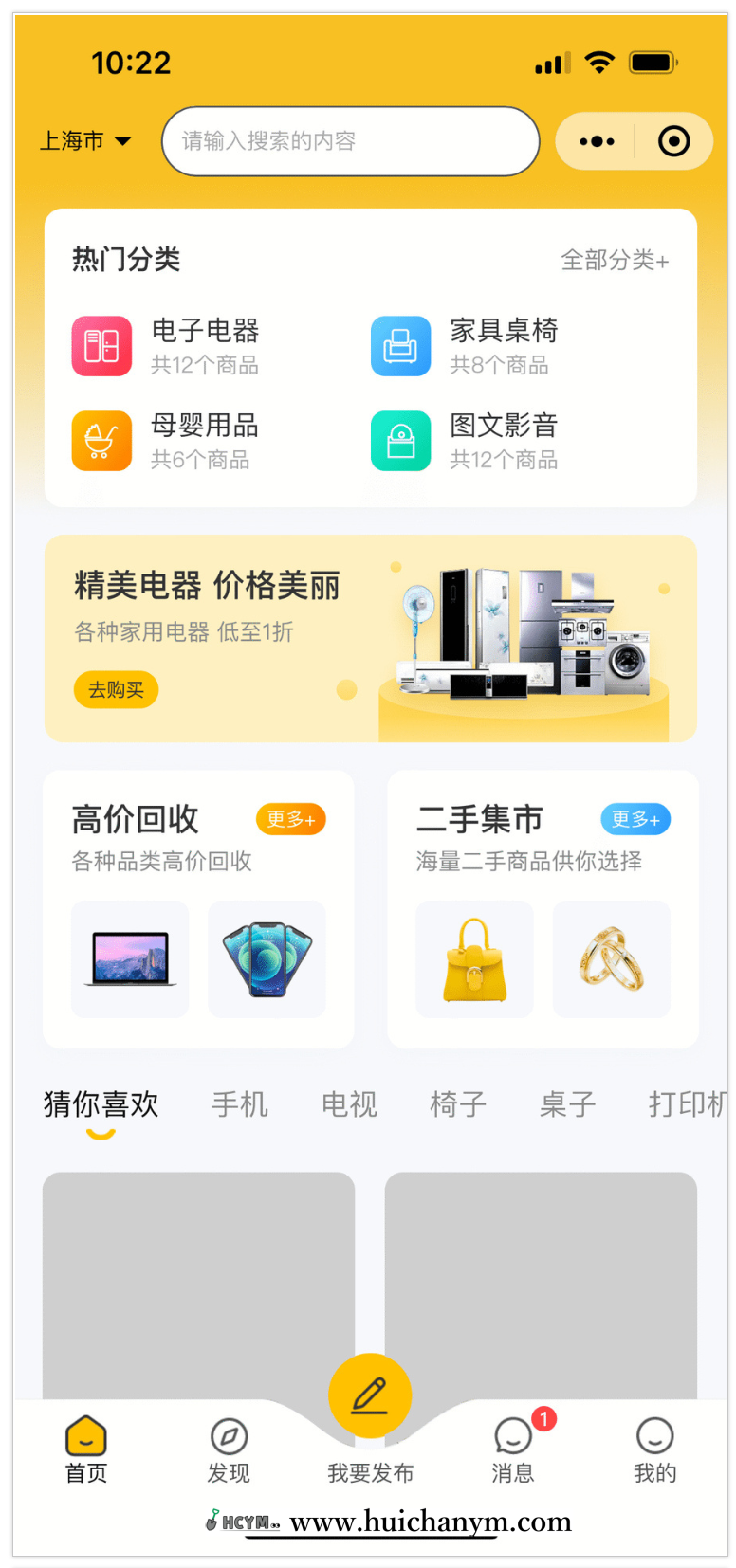The image size is (736, 1568).
Task: Open the 我的 profile icon
Action: click(654, 1436)
